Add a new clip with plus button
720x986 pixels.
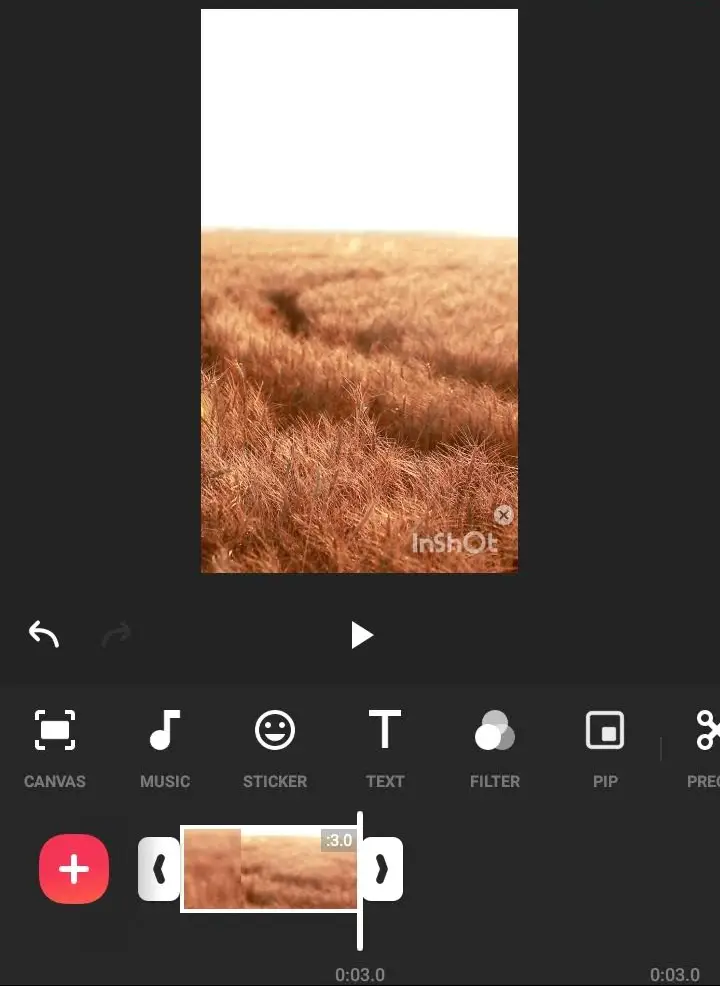74,869
